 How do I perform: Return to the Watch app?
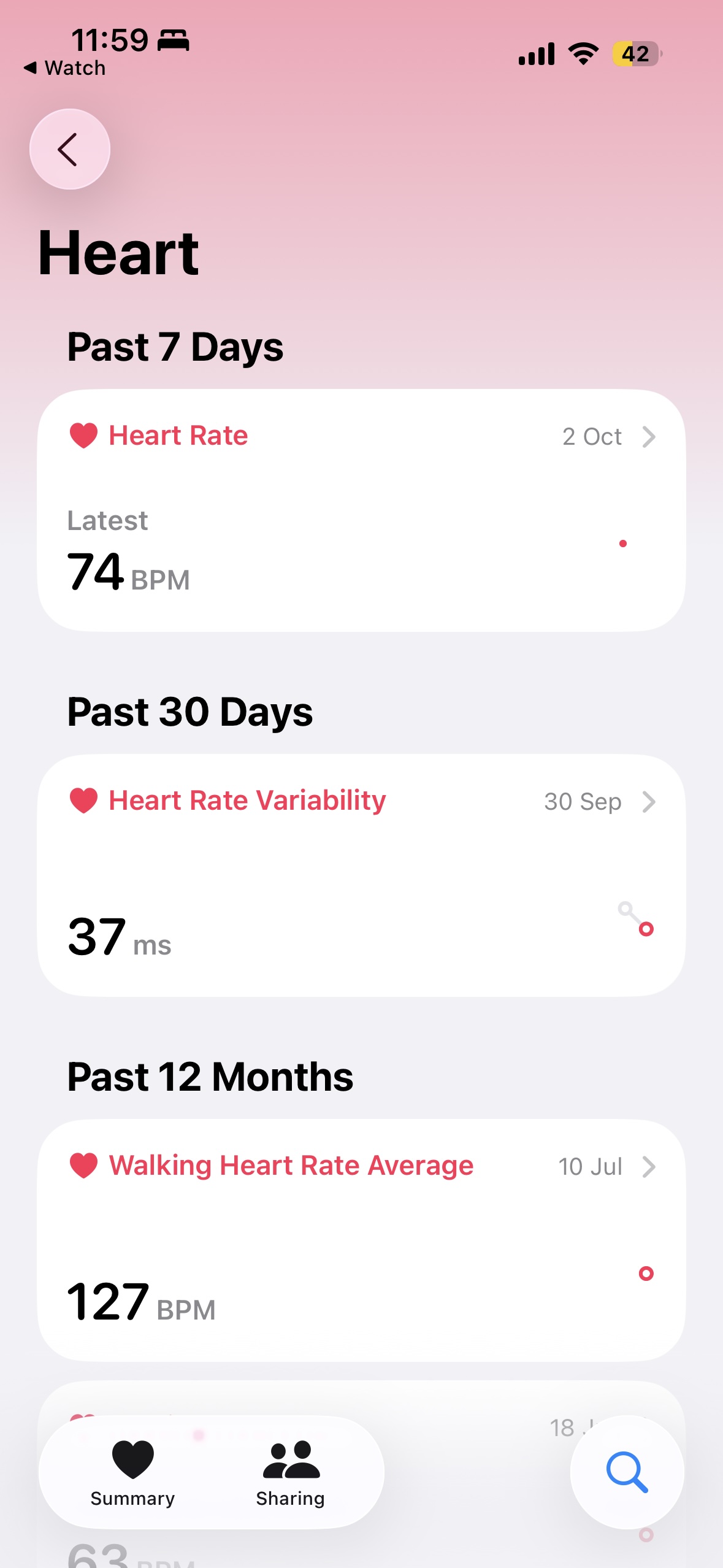tap(65, 68)
